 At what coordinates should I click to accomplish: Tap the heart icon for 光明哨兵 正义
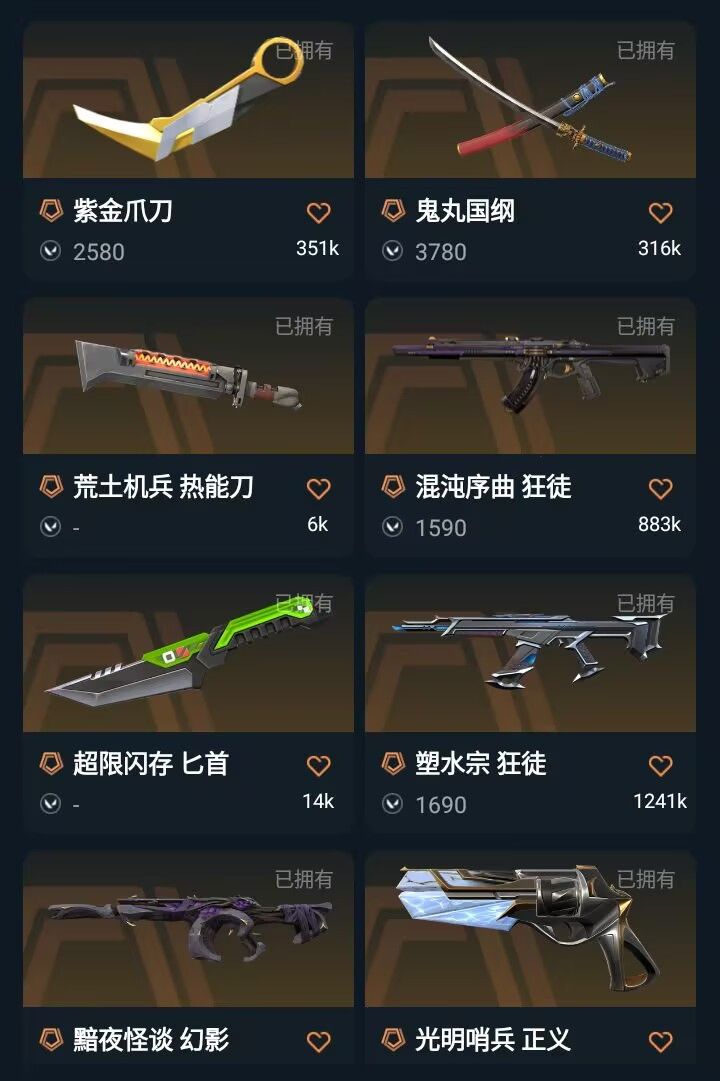click(660, 1041)
